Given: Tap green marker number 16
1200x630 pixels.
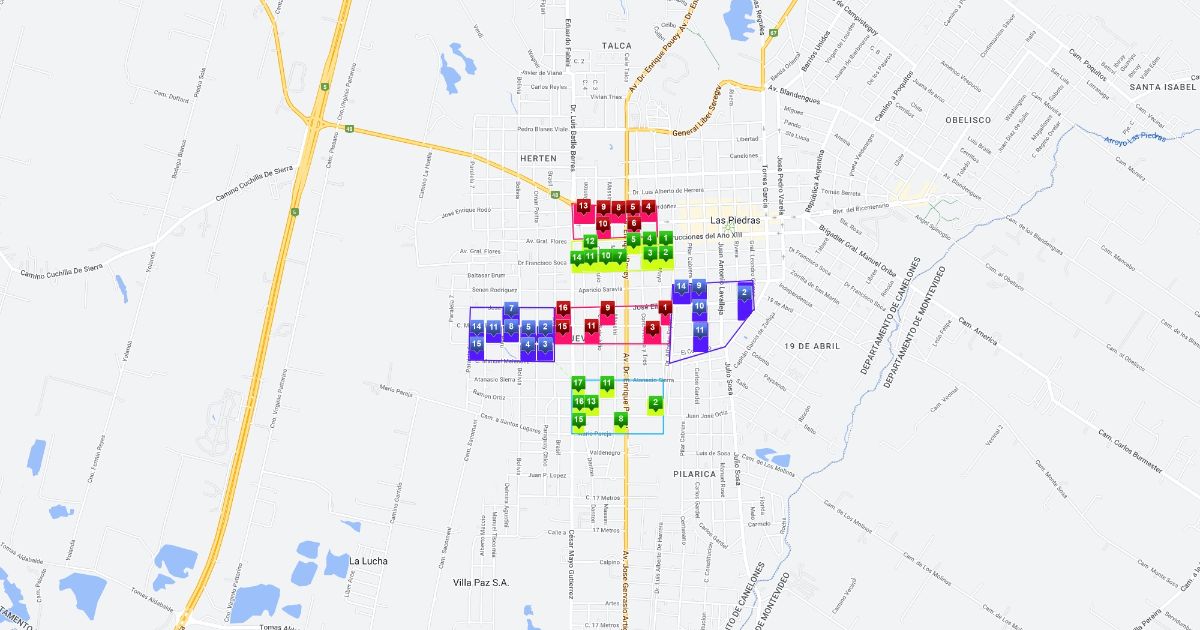Looking at the screenshot, I should [x=578, y=402].
